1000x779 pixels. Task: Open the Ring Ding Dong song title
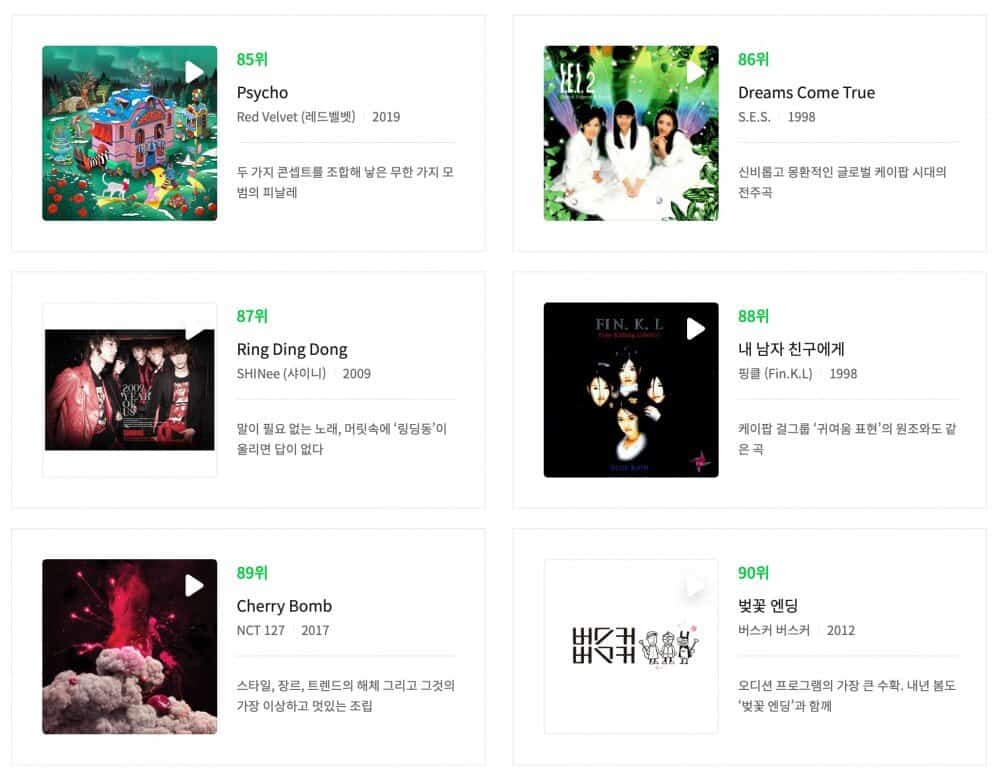[x=292, y=350]
